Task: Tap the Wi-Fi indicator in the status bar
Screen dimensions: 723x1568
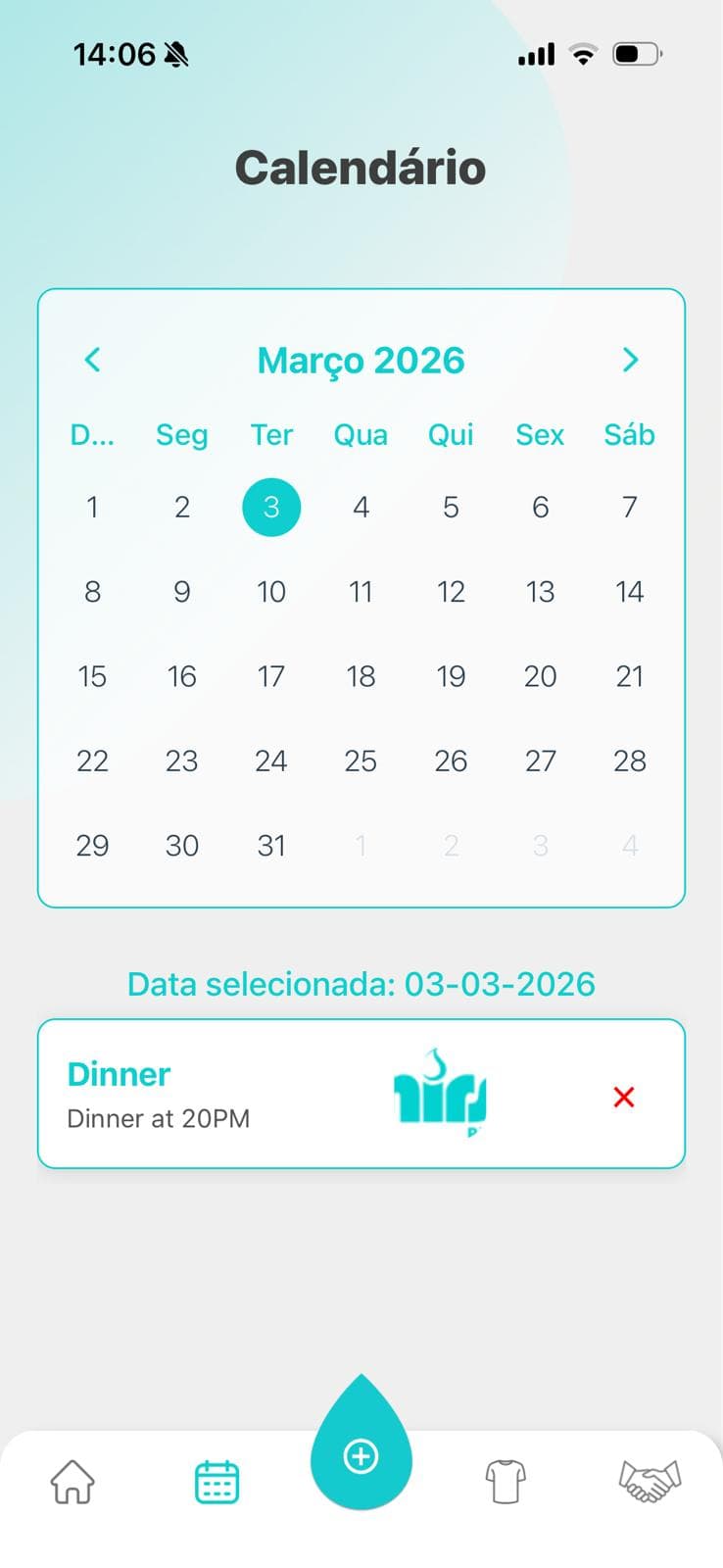Action: point(583,54)
